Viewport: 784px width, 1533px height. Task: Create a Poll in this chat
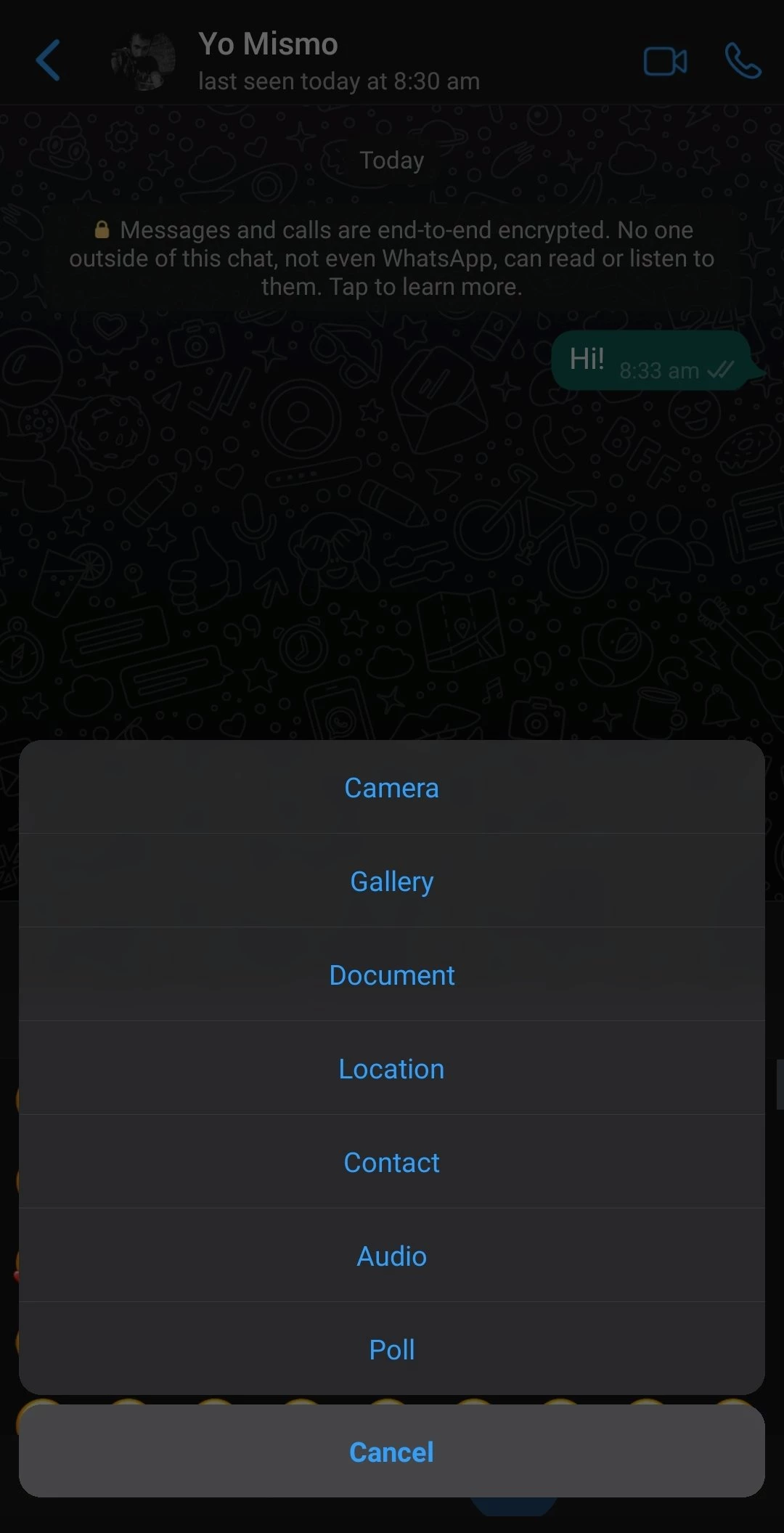click(x=391, y=1350)
